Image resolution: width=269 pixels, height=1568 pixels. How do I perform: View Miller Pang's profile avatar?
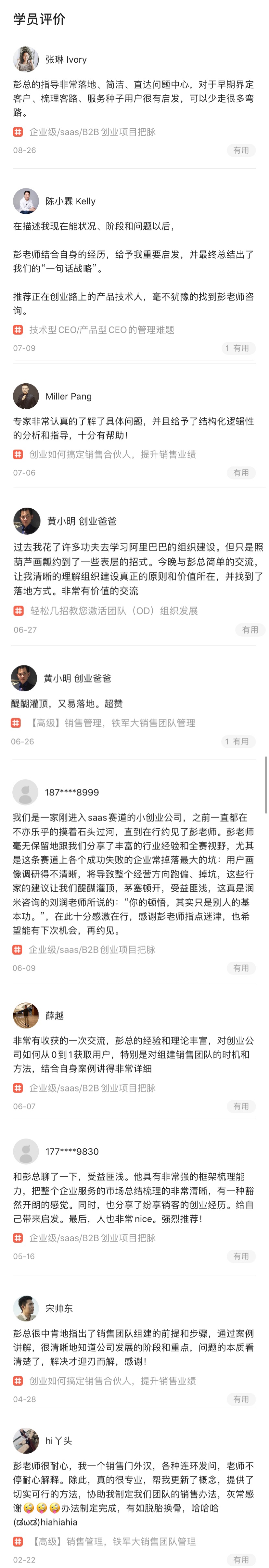[26, 396]
